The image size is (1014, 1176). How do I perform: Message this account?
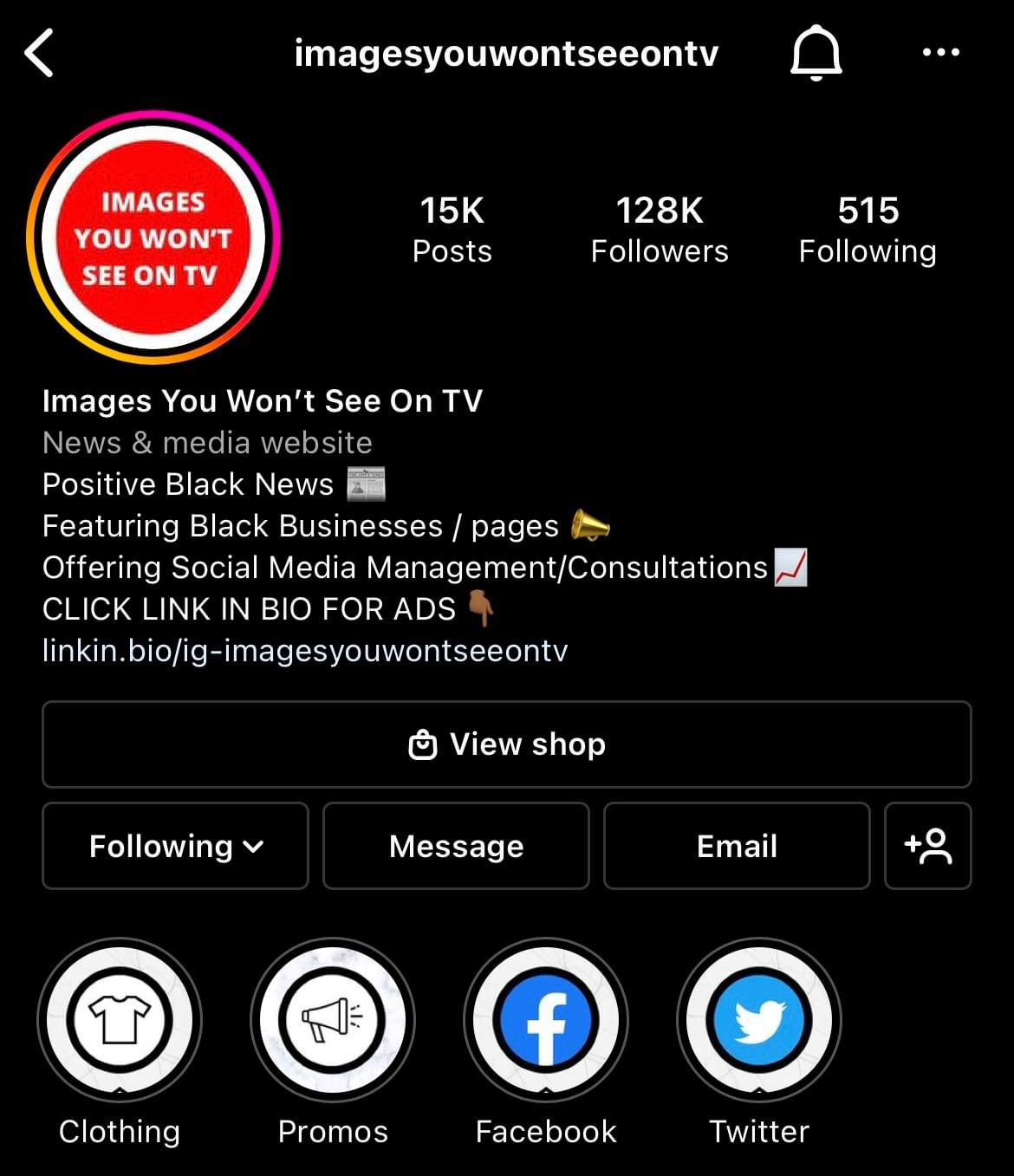coord(456,846)
